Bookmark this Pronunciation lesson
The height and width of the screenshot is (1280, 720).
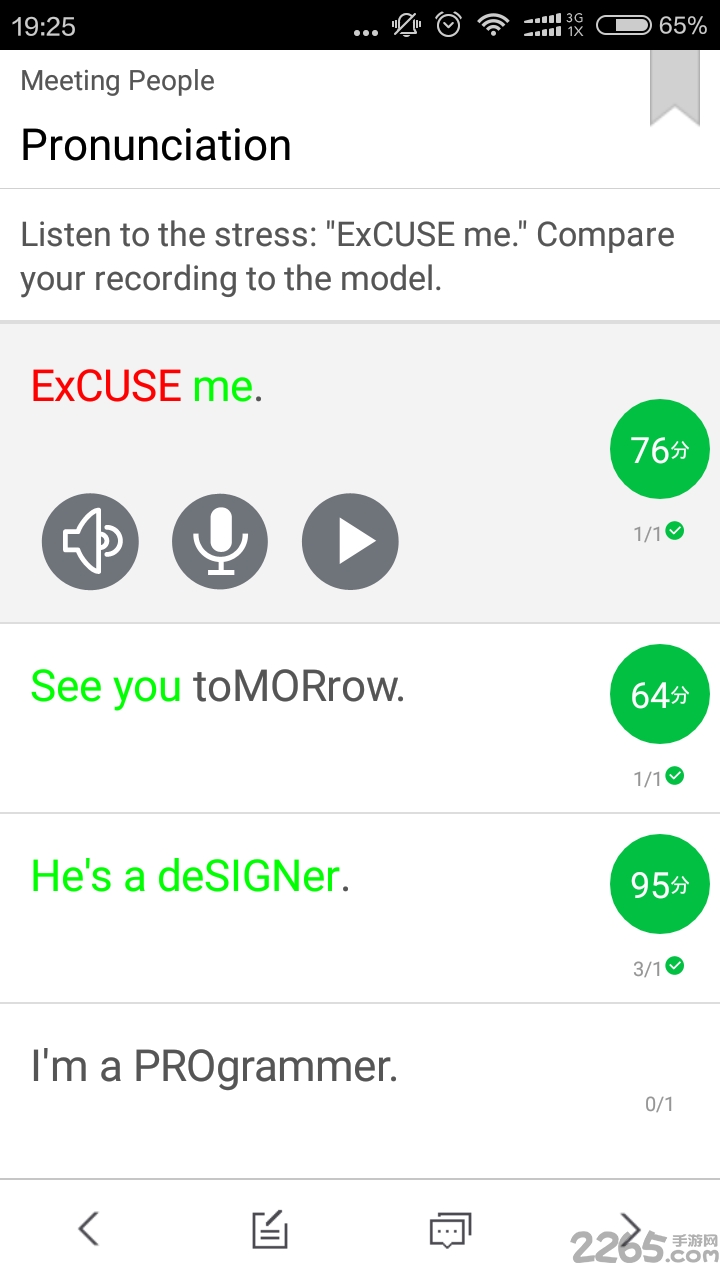coord(675,88)
